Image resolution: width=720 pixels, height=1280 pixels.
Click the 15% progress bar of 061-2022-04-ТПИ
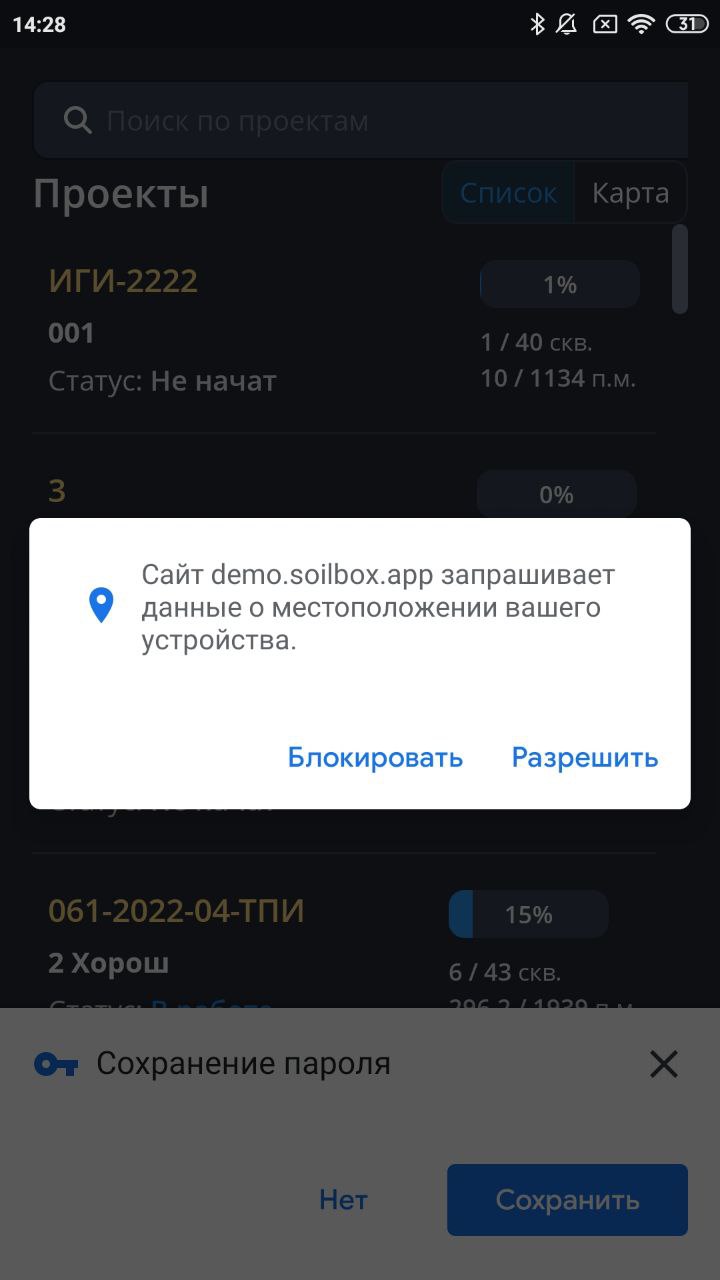pos(527,913)
